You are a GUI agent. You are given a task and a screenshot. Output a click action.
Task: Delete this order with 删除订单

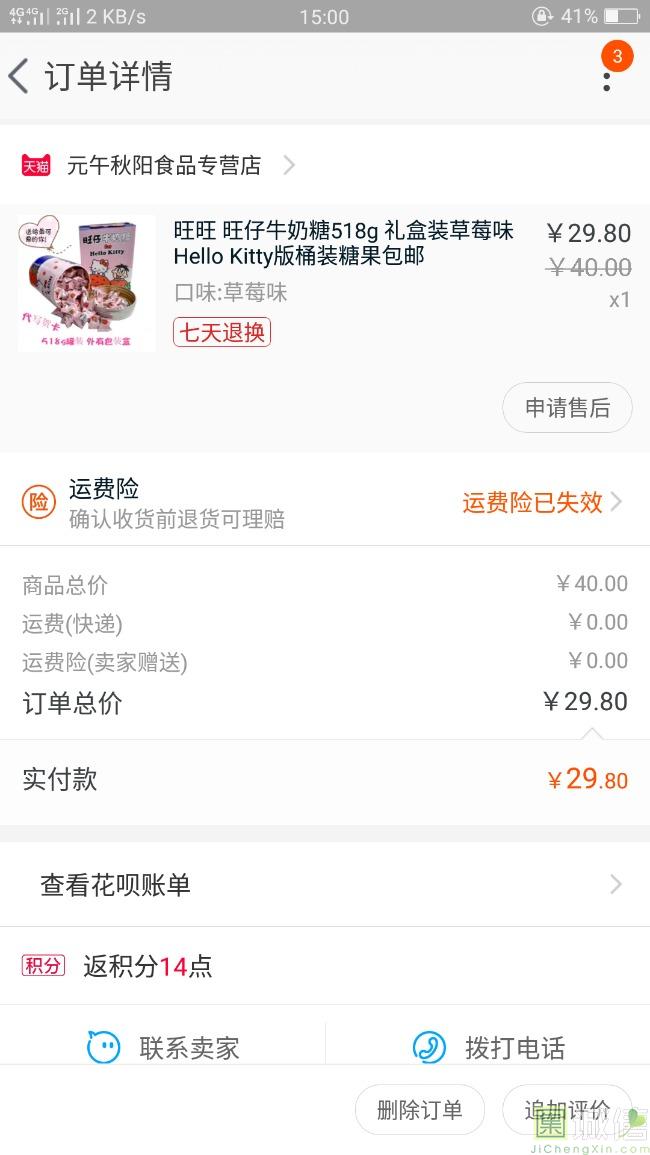pos(420,1110)
